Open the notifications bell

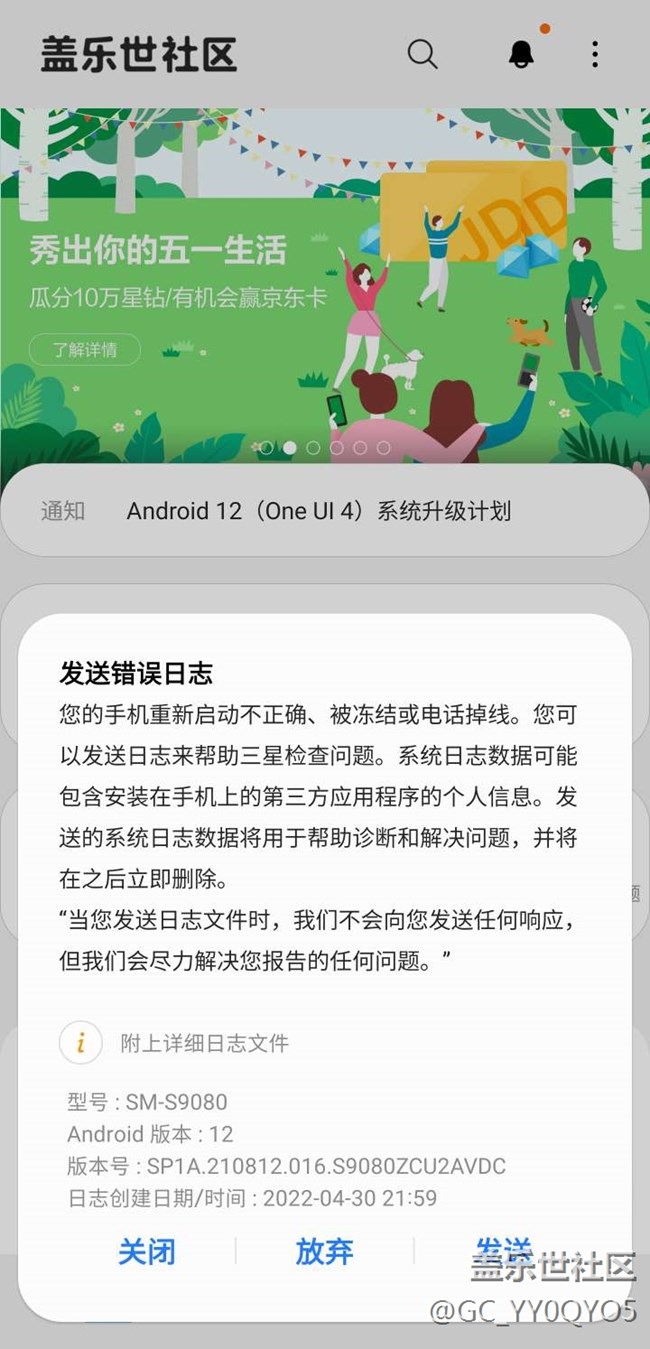[521, 54]
